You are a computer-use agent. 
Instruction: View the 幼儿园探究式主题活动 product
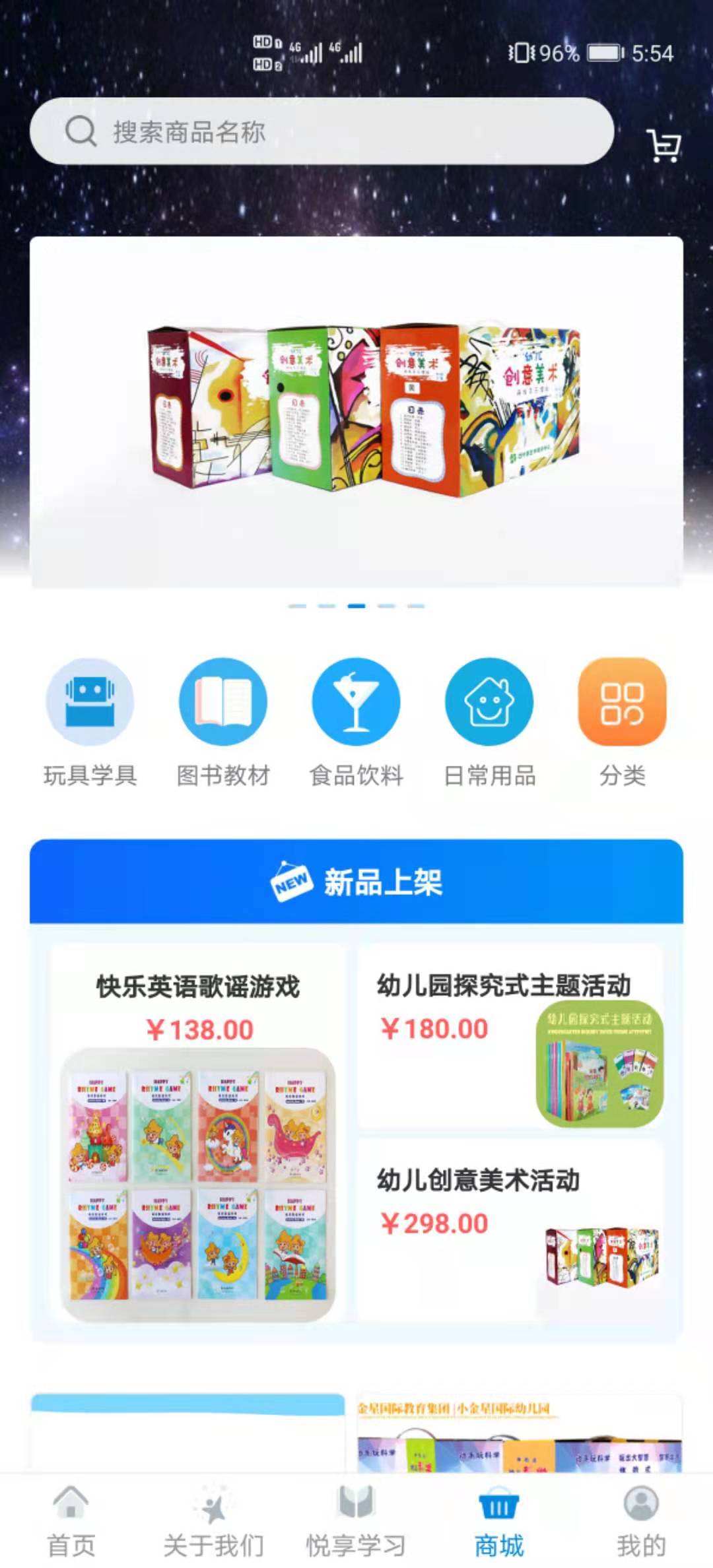510,1036
